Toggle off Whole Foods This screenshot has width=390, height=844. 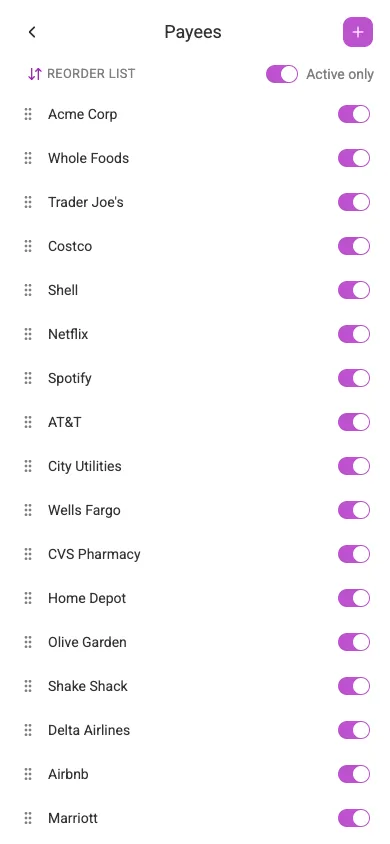coord(353,158)
